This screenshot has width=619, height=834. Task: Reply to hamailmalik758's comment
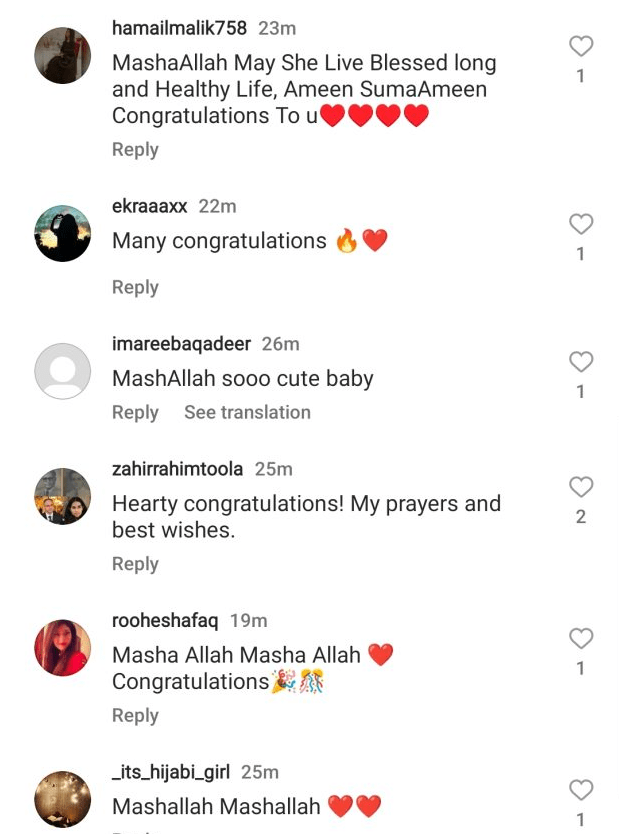[135, 149]
